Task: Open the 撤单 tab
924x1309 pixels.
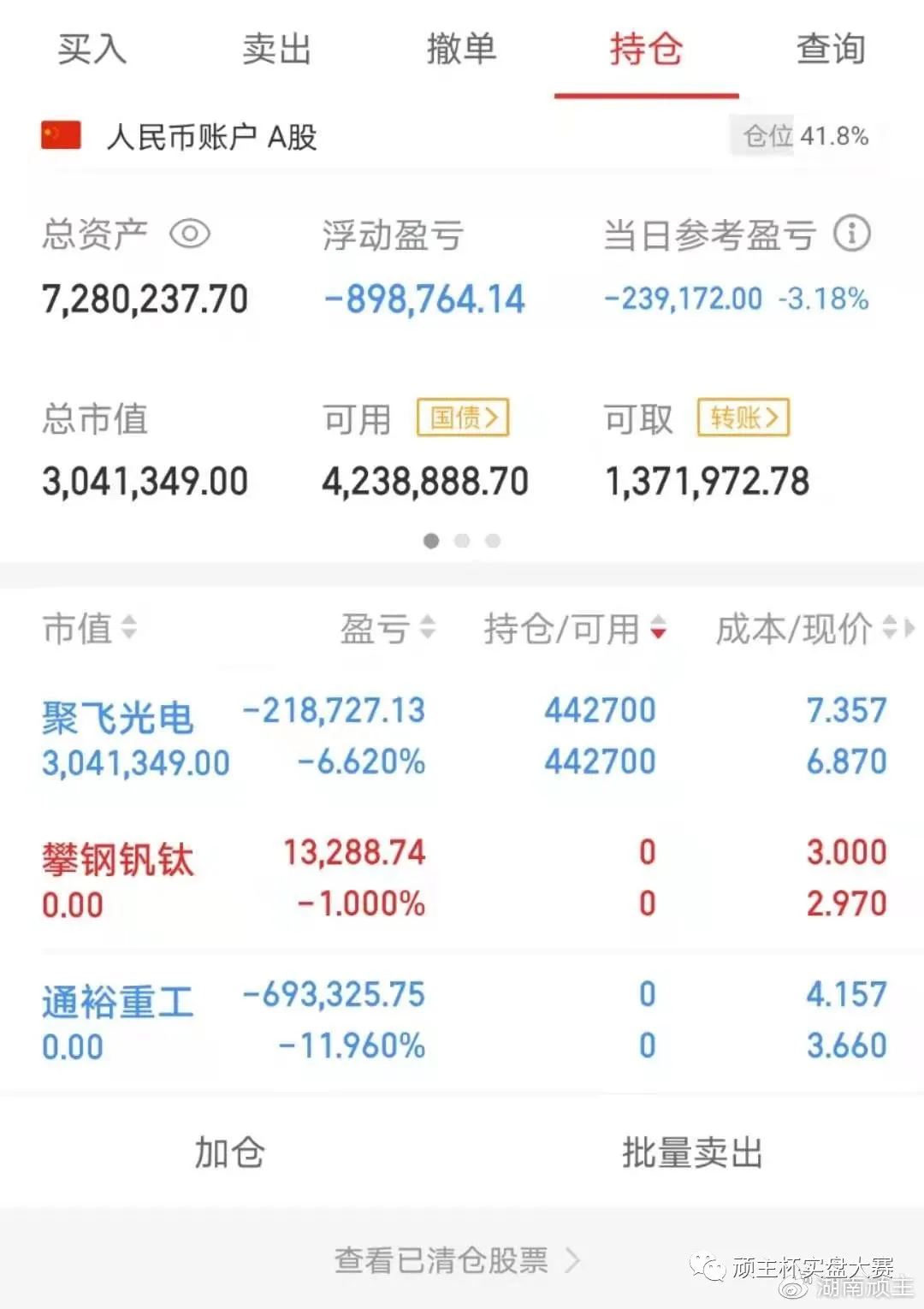Action: pos(461,49)
